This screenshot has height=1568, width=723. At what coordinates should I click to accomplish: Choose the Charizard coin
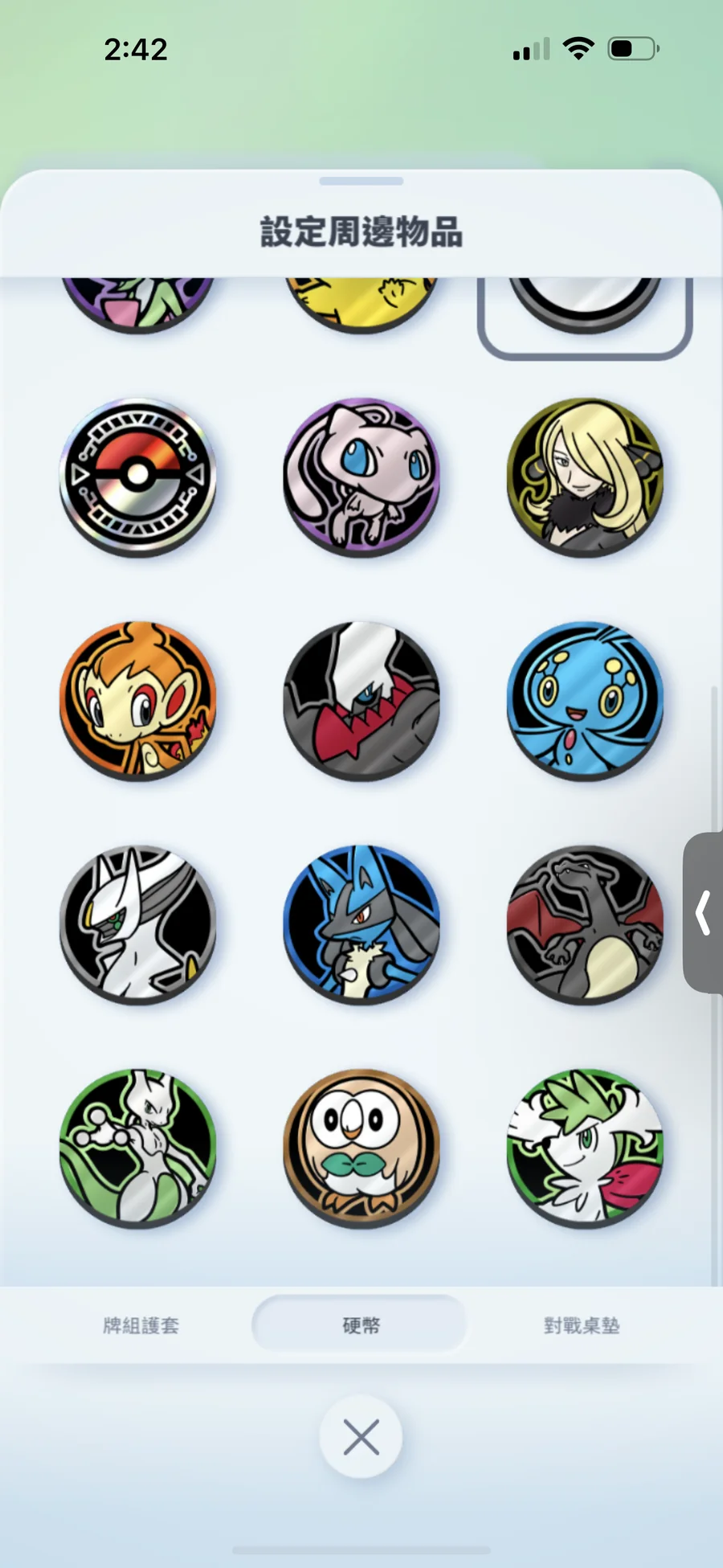pyautogui.click(x=585, y=923)
